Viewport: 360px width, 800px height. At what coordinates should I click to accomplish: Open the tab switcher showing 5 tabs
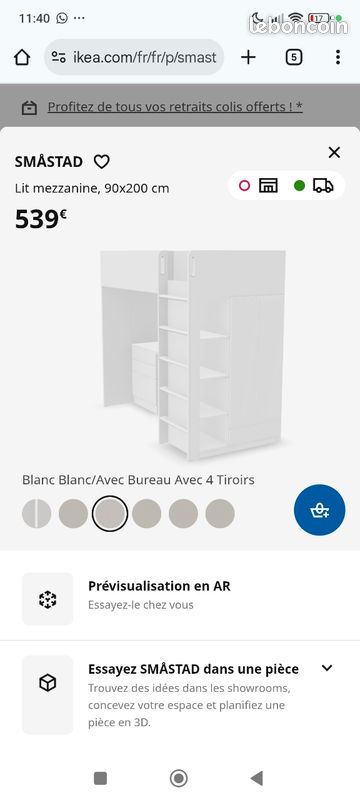[293, 57]
